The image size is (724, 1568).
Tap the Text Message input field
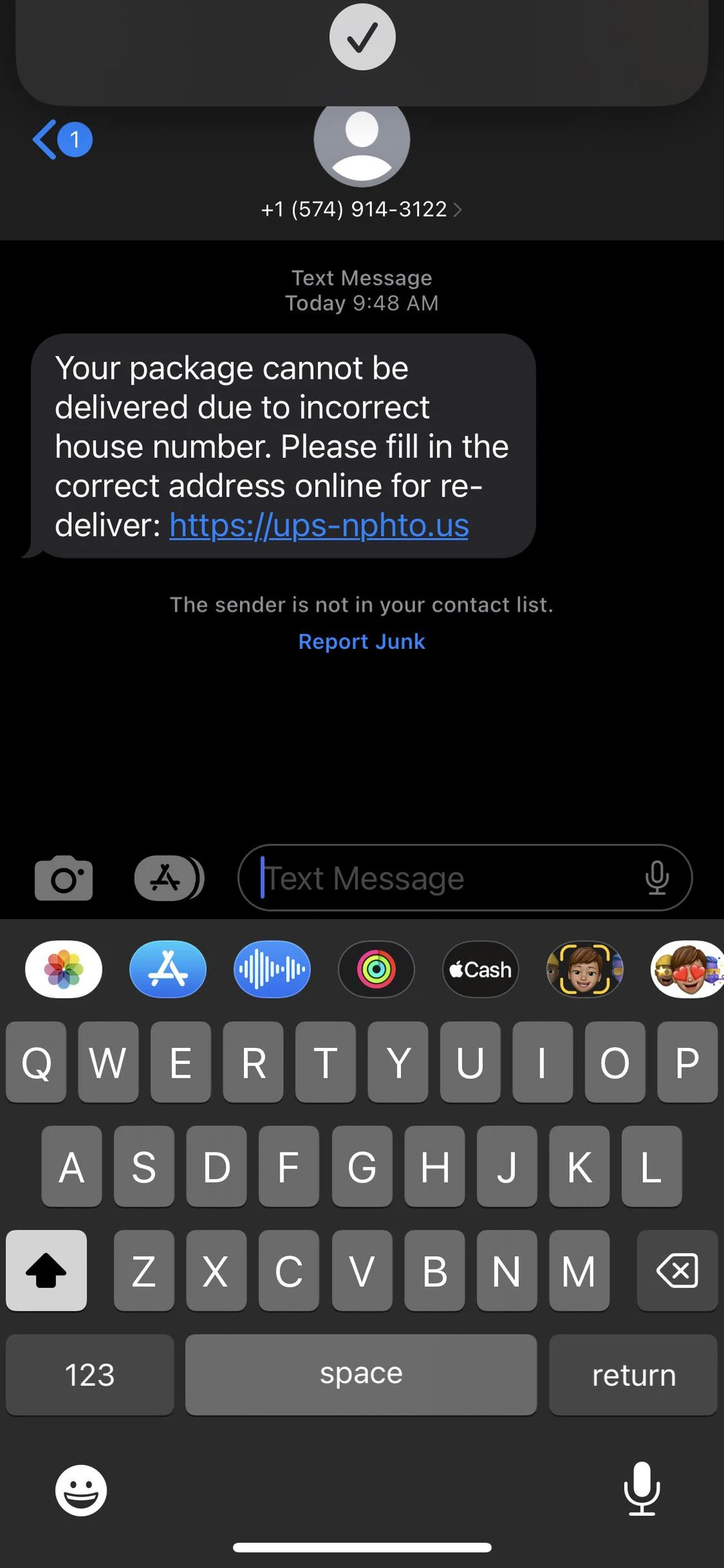point(436,878)
